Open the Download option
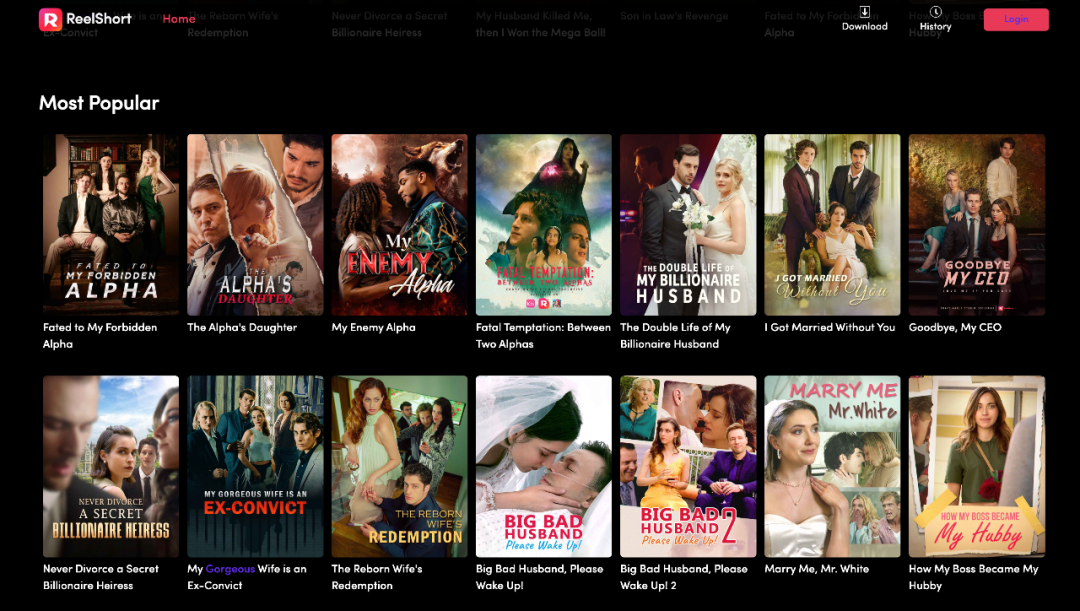1080x611 pixels. [x=864, y=19]
